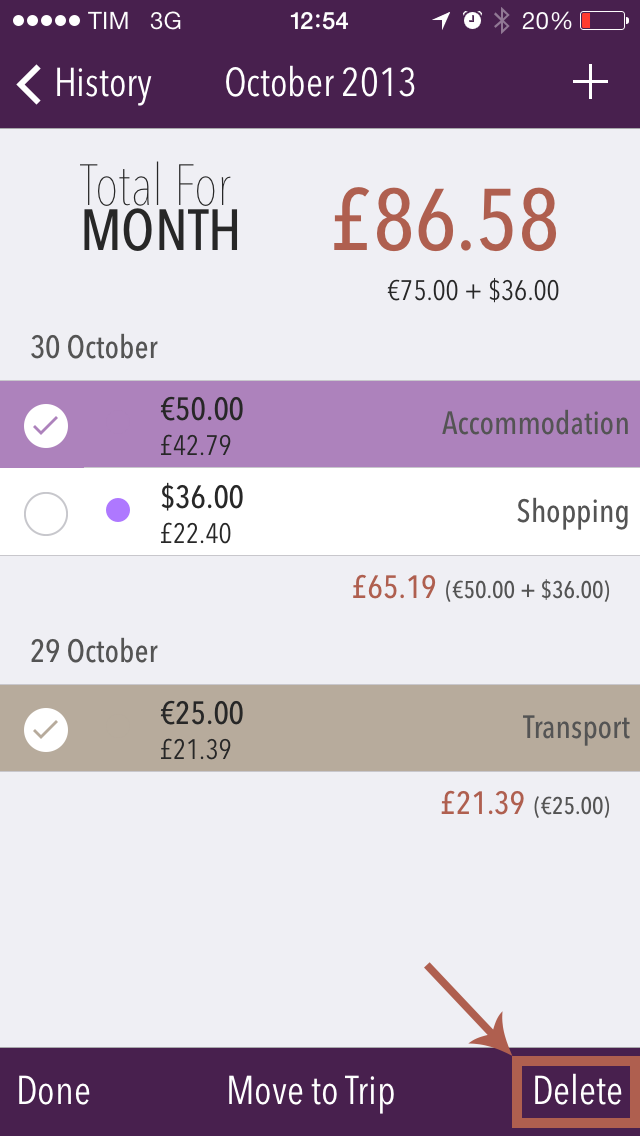Delete the selected expenses
This screenshot has width=640, height=1136.
click(x=577, y=1091)
